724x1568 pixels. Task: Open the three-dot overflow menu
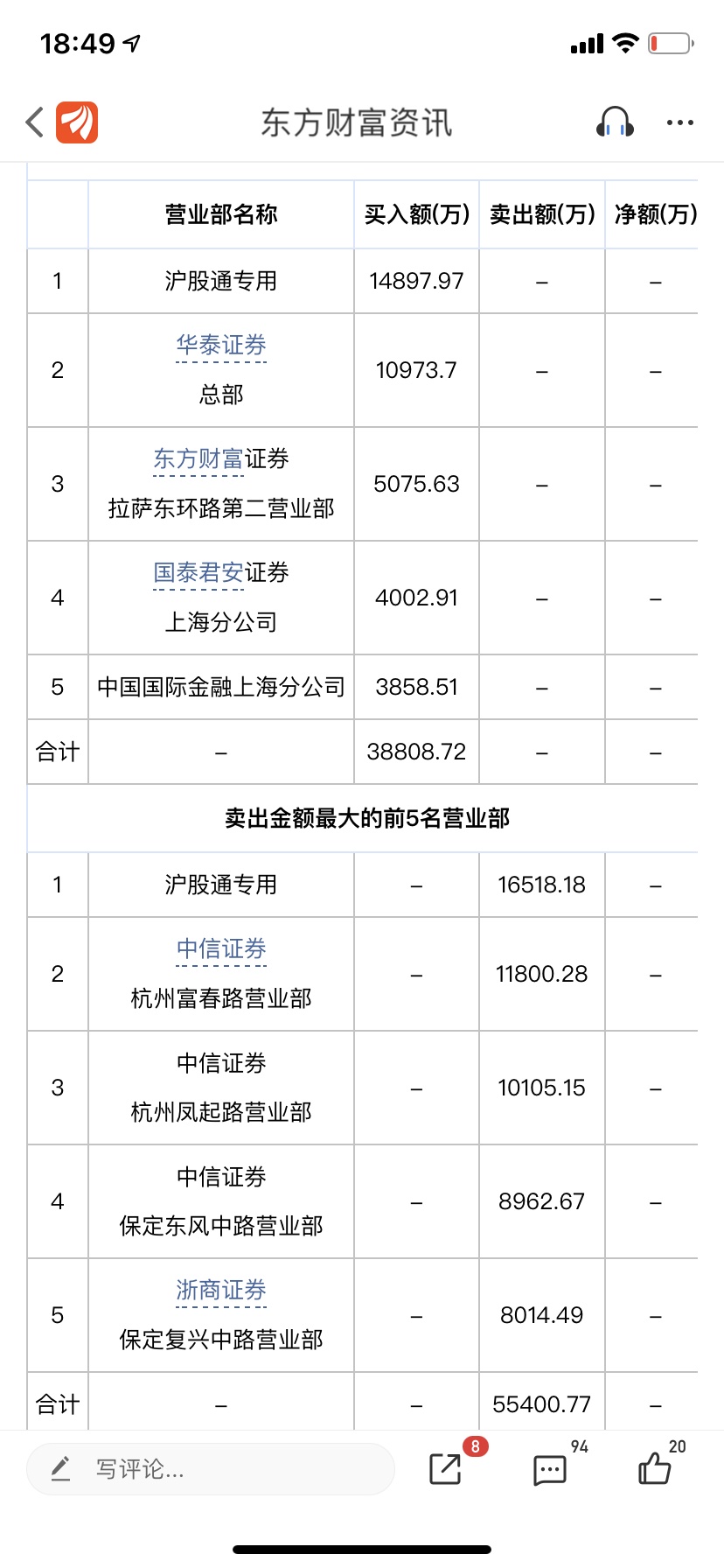pos(680,122)
